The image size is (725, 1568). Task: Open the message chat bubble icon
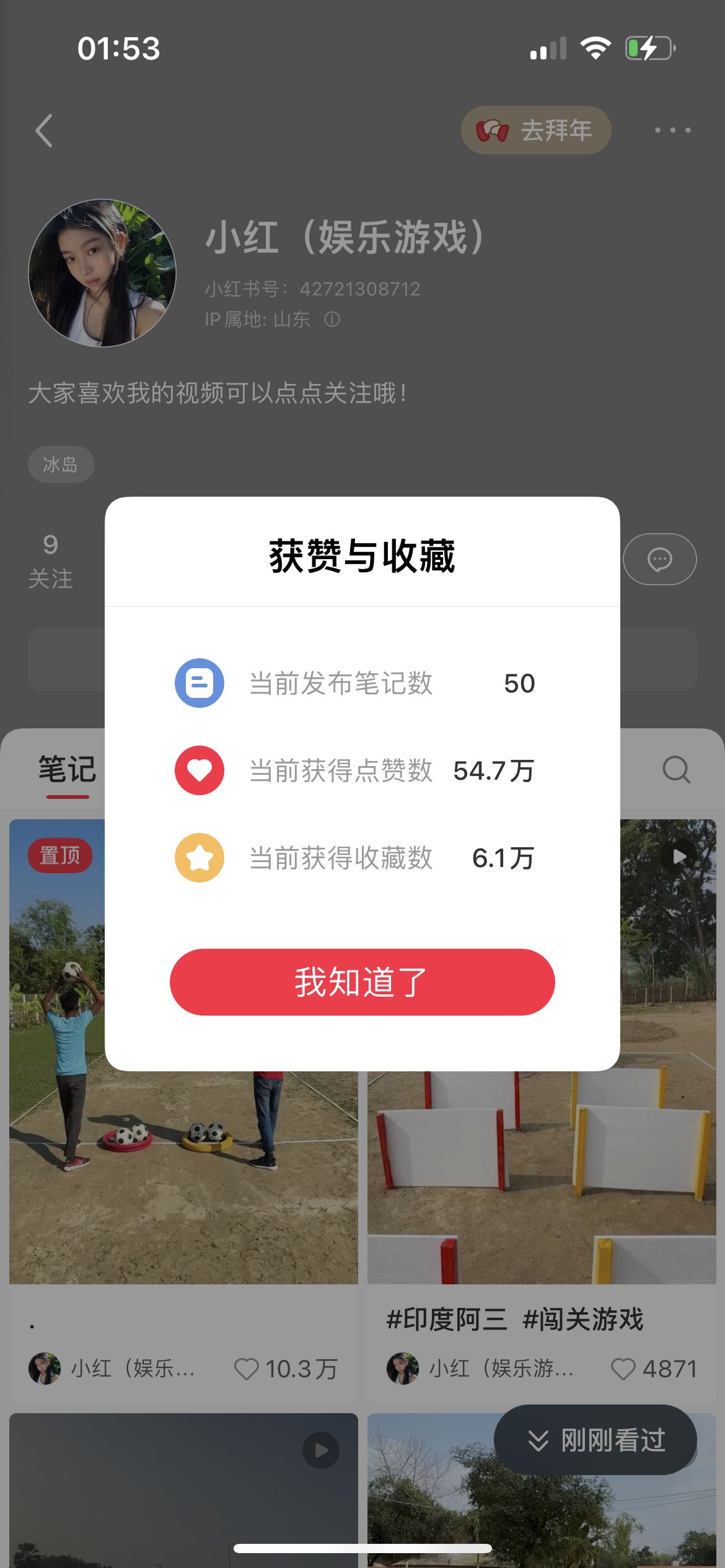pos(659,559)
